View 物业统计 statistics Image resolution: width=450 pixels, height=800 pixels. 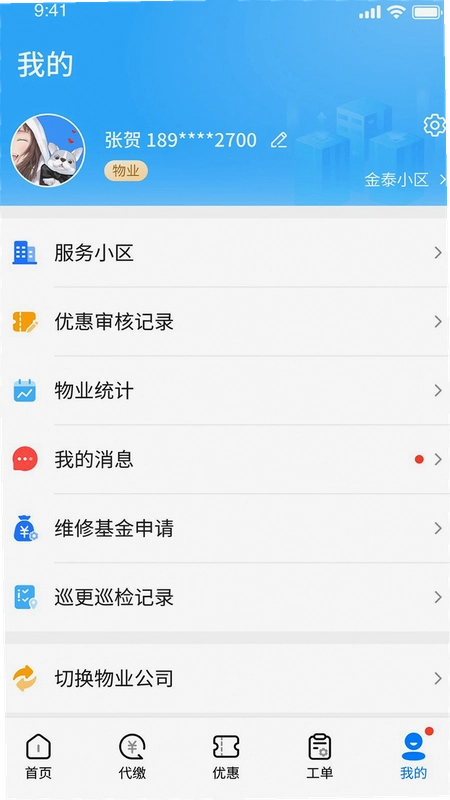point(226,391)
